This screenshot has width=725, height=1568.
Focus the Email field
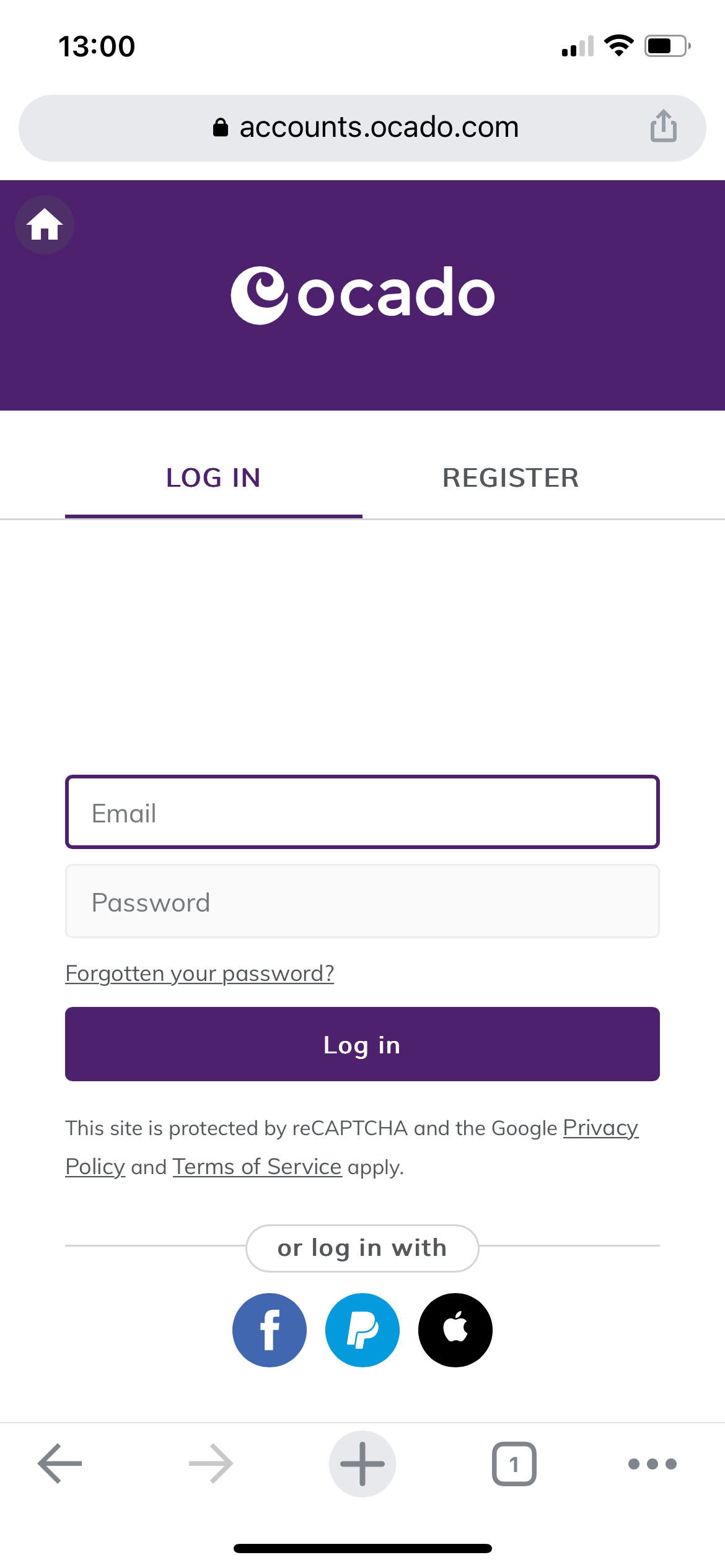[362, 812]
